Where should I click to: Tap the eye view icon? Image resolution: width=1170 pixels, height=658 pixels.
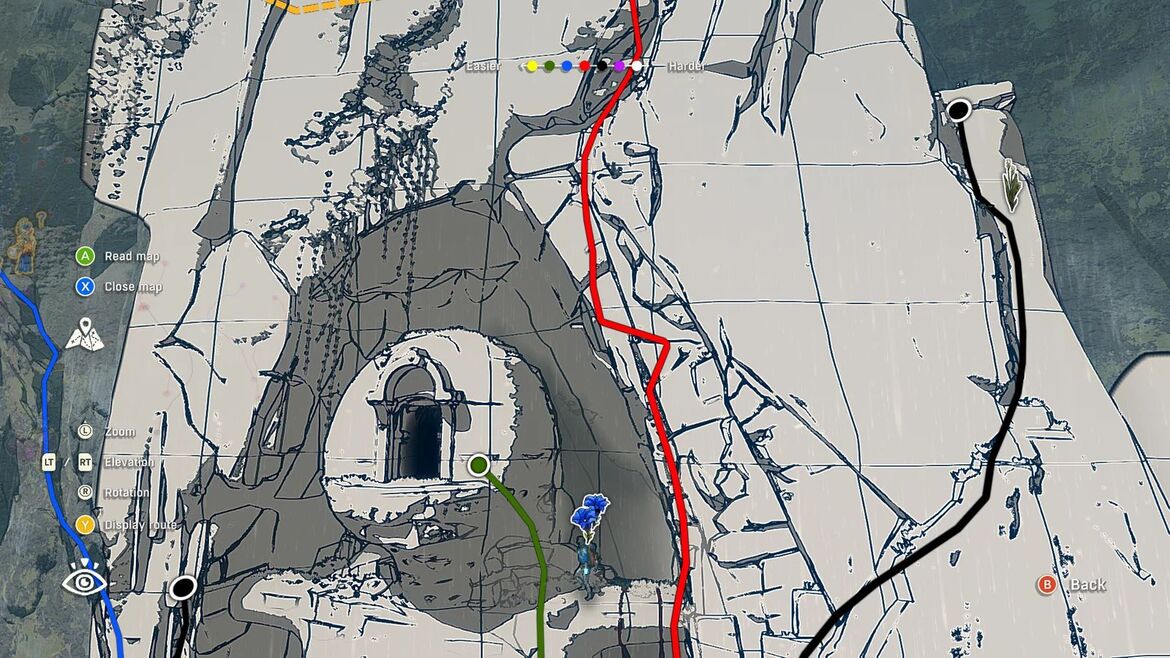click(x=86, y=580)
